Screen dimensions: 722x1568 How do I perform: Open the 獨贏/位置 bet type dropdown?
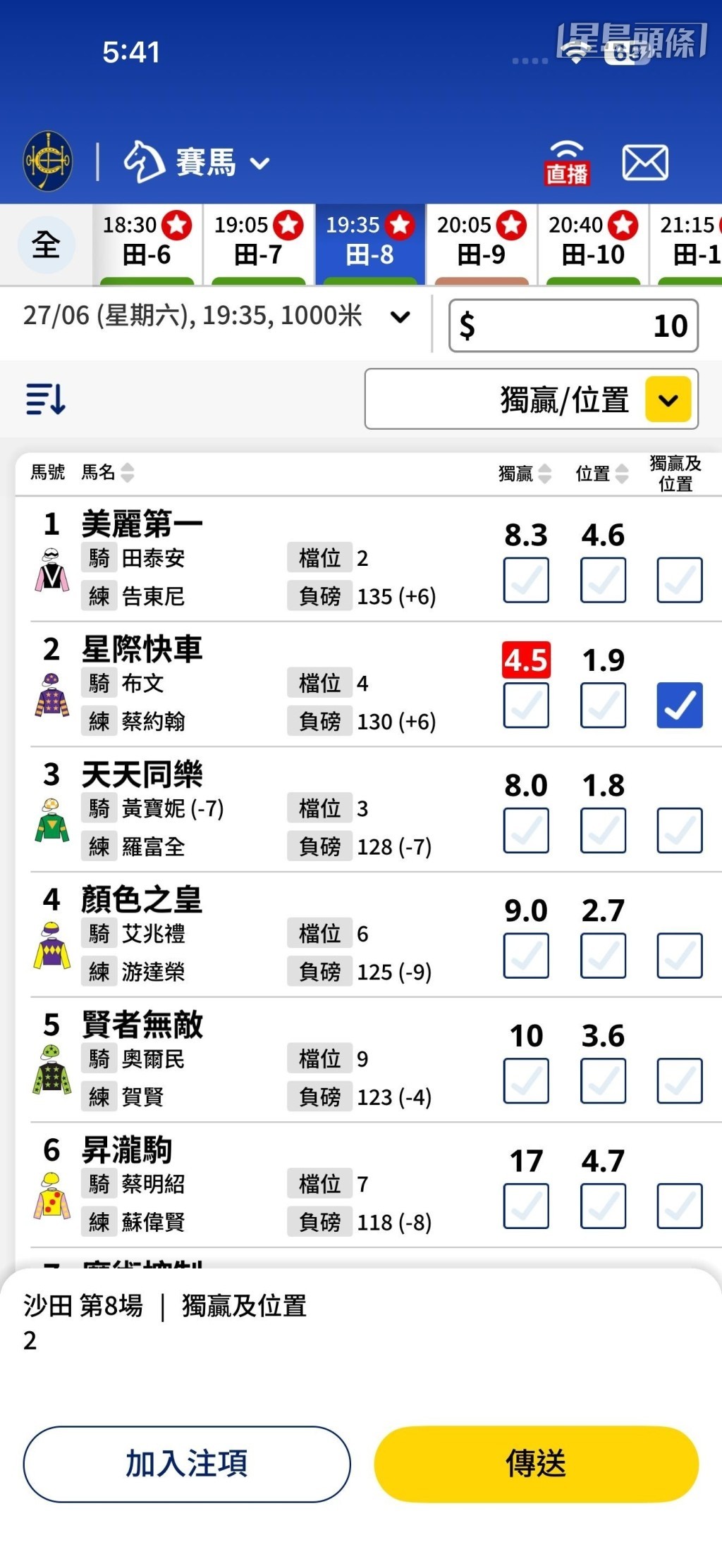point(532,399)
